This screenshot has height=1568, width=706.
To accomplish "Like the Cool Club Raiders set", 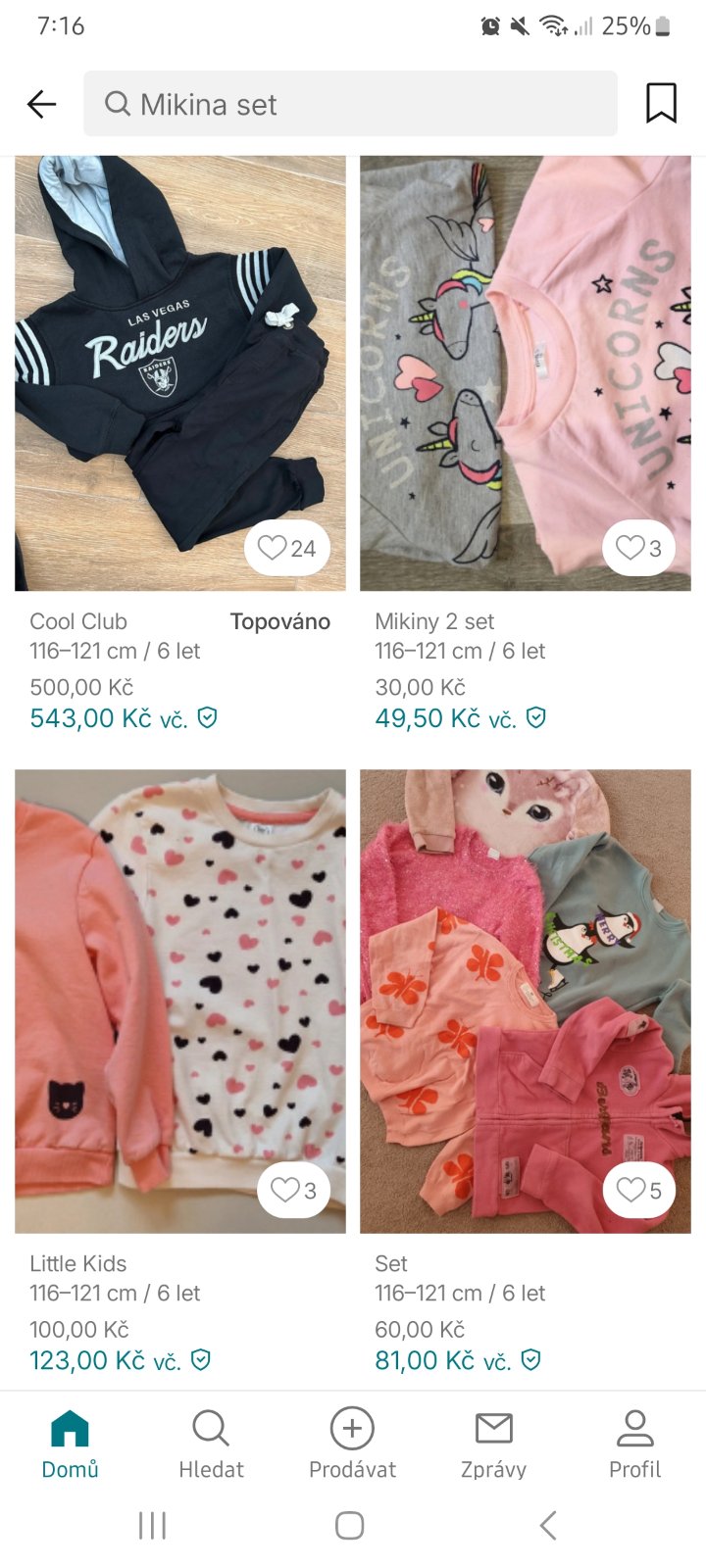I will tap(286, 548).
